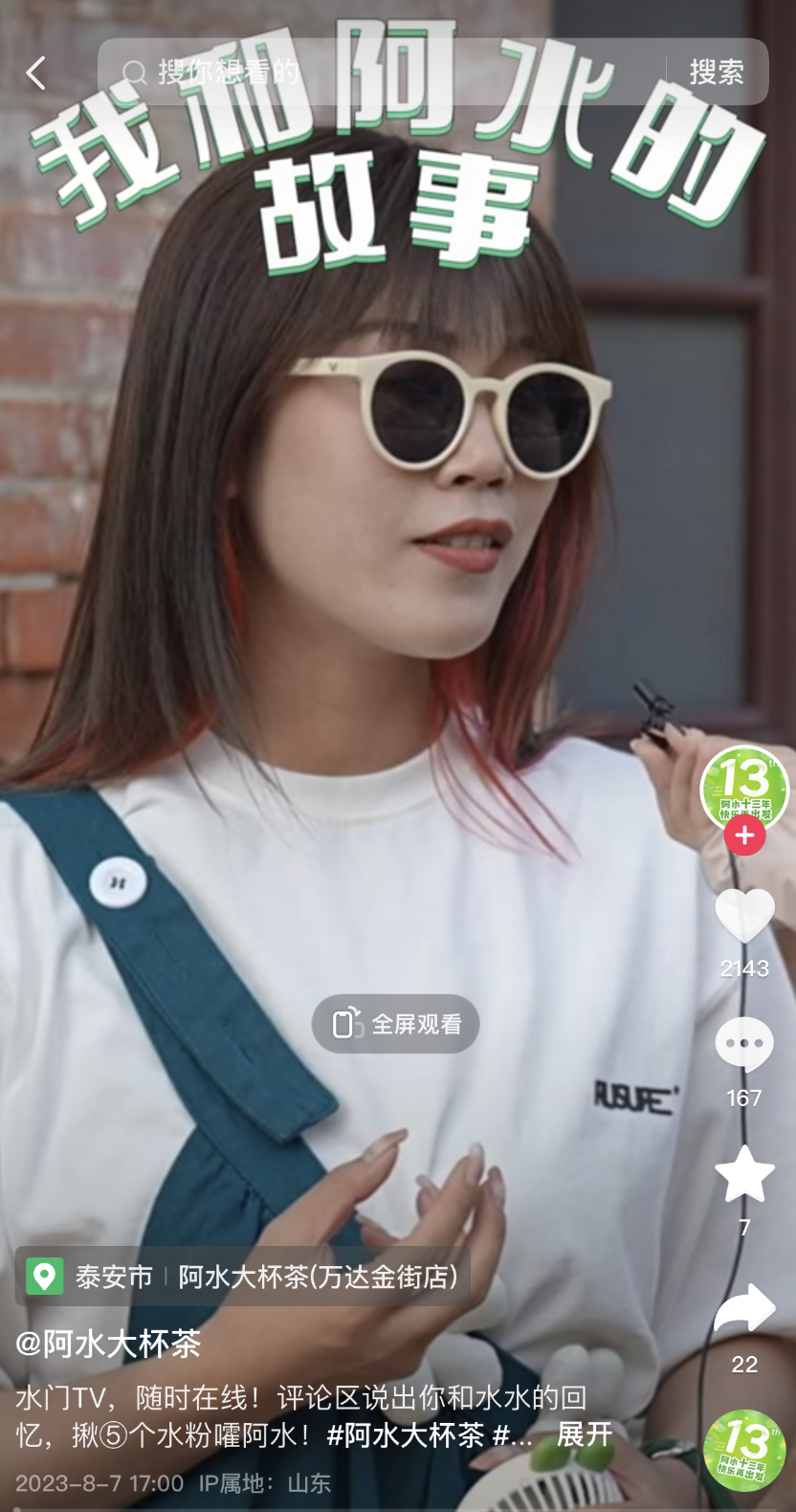Add video to favorites with star icon
The width and height of the screenshot is (796, 1512).
tap(744, 1174)
